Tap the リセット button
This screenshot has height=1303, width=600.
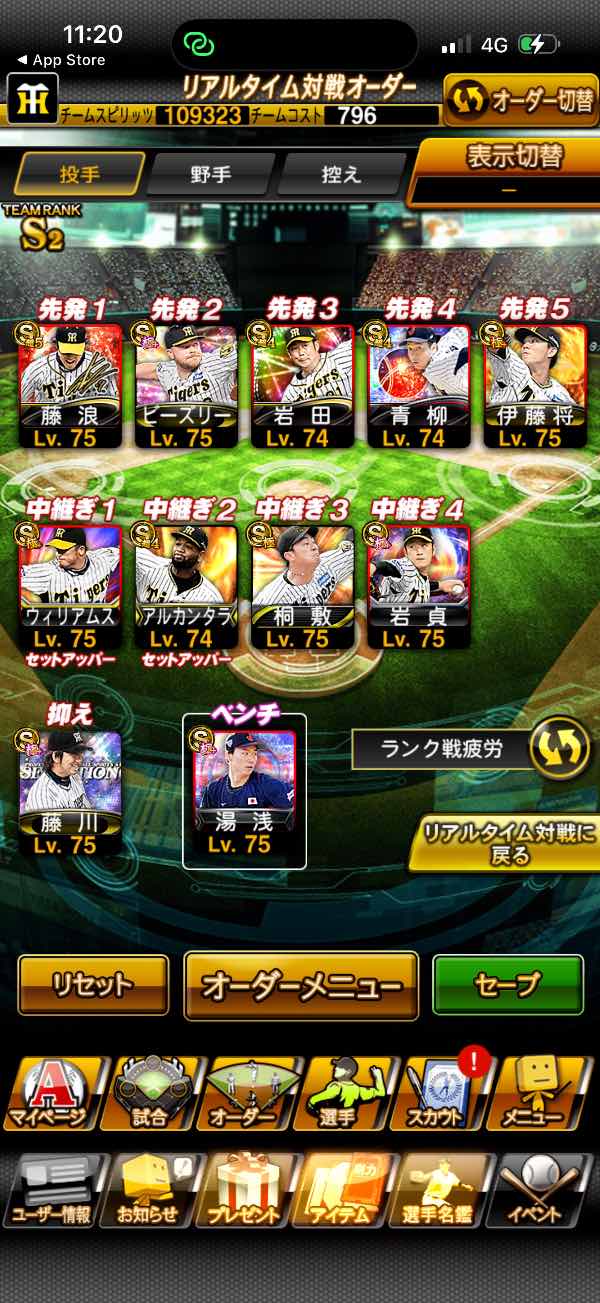coord(93,985)
